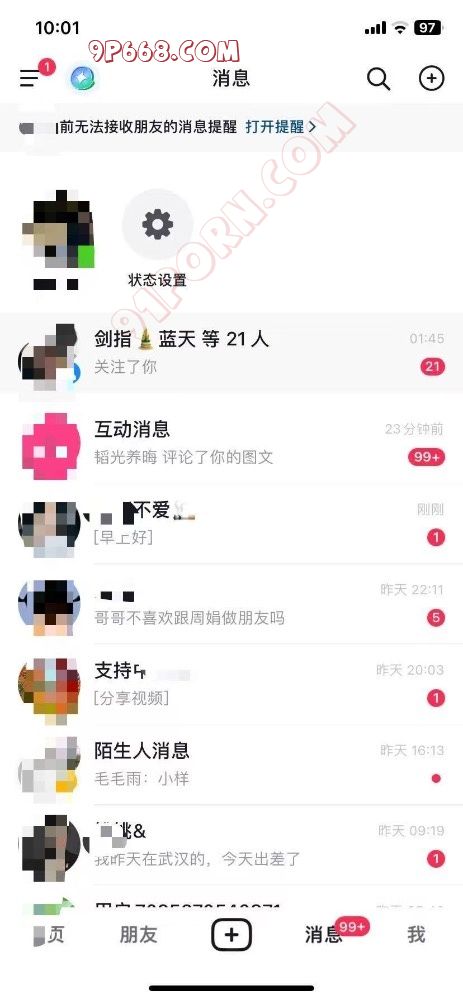Open the chat with 分享视频 message
The width and height of the screenshot is (463, 1000).
tap(232, 684)
